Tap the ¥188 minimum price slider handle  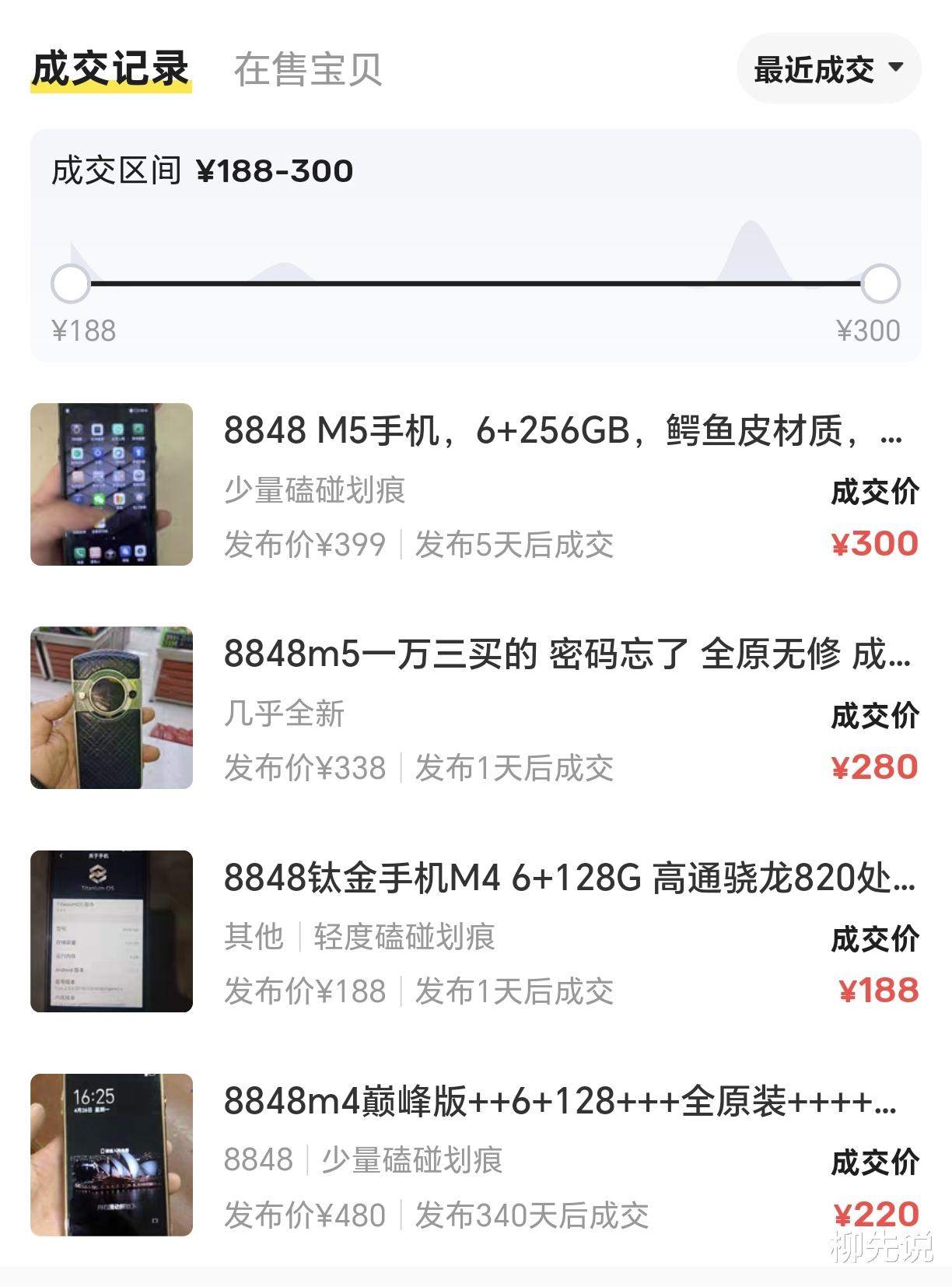point(71,284)
